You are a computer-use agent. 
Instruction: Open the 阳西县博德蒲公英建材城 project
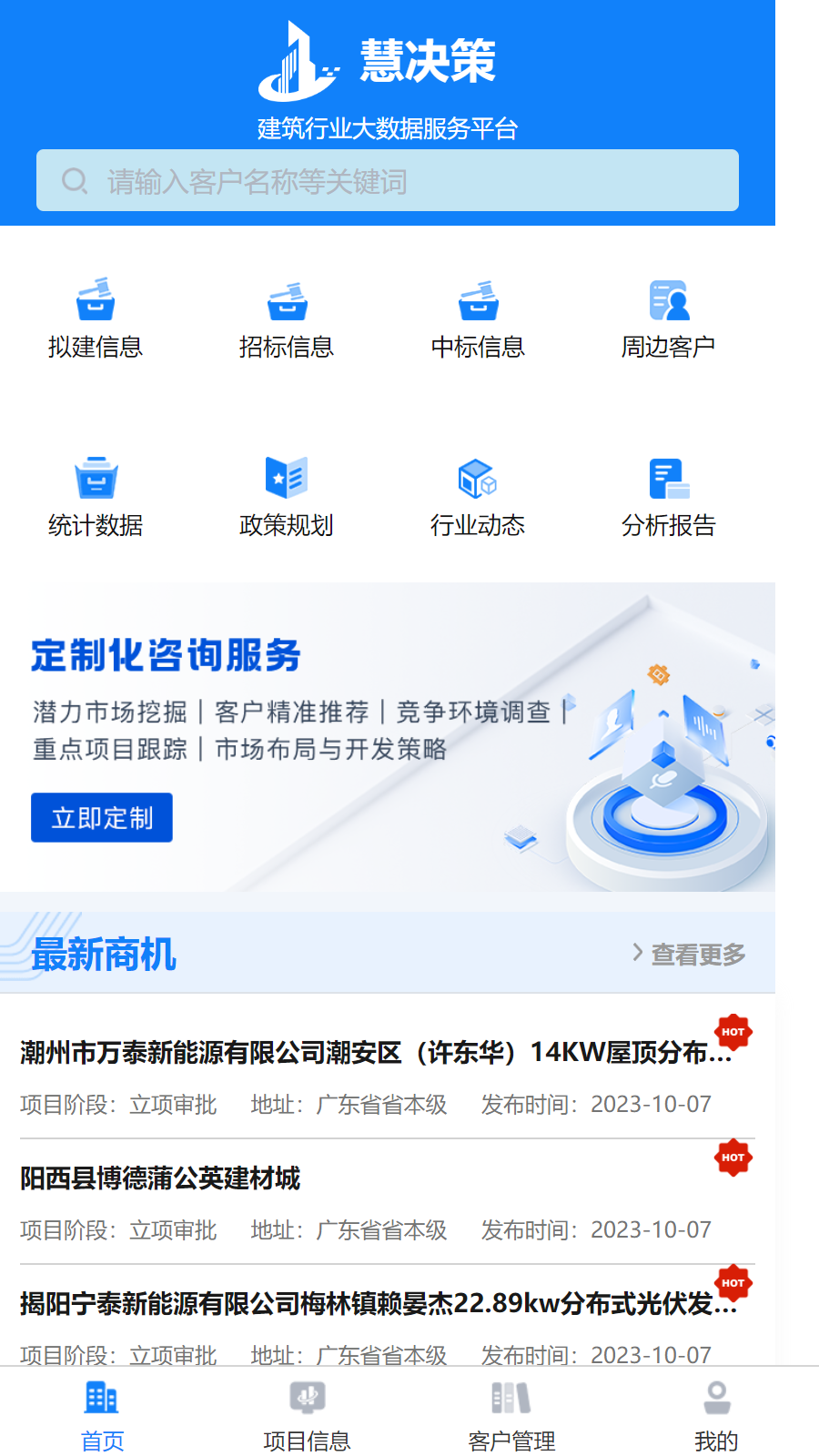click(x=160, y=1178)
